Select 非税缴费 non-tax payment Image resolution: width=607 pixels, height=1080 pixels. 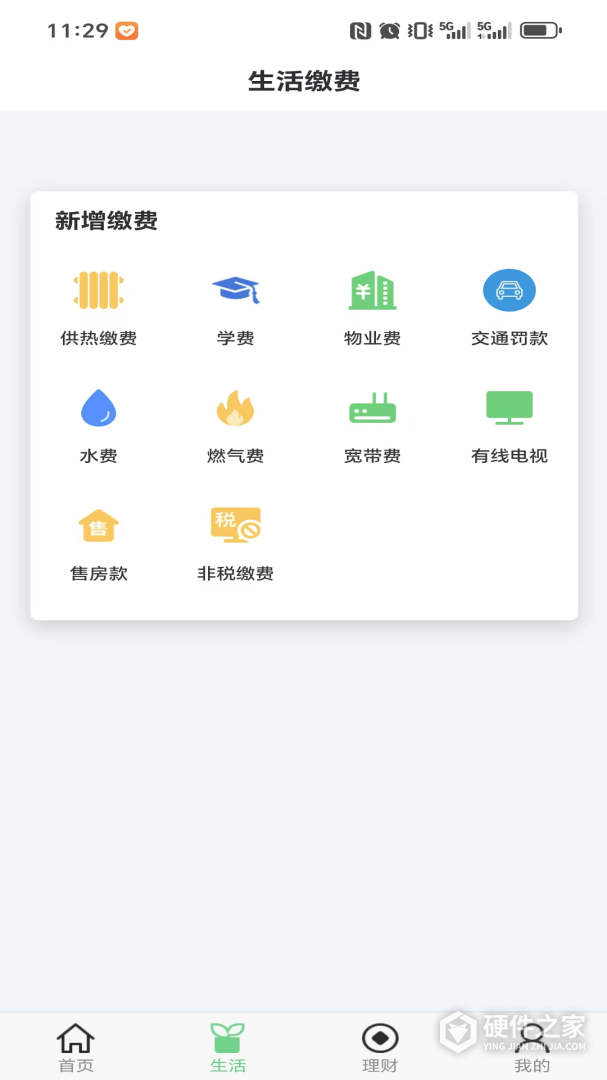coord(235,543)
